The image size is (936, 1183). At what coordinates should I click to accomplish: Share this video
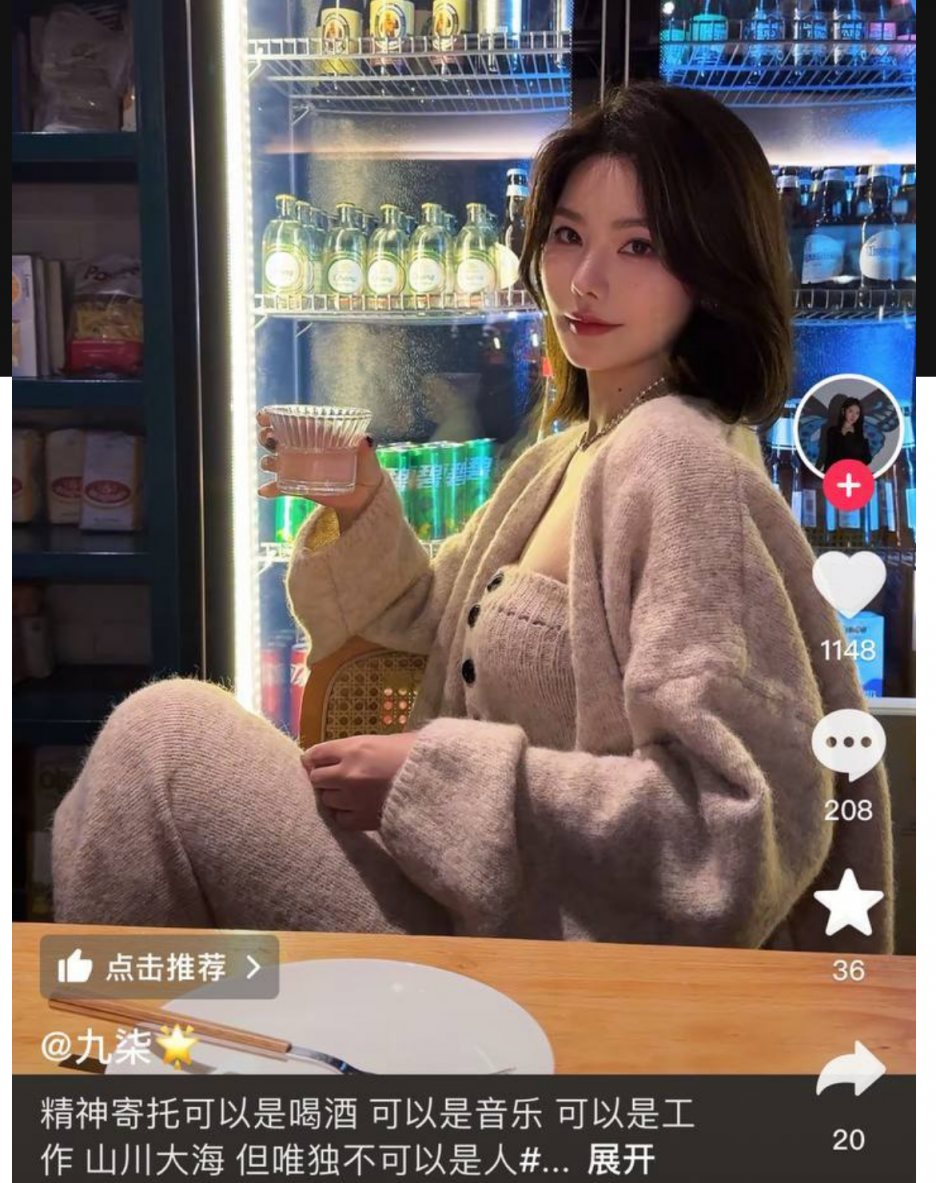click(849, 1072)
